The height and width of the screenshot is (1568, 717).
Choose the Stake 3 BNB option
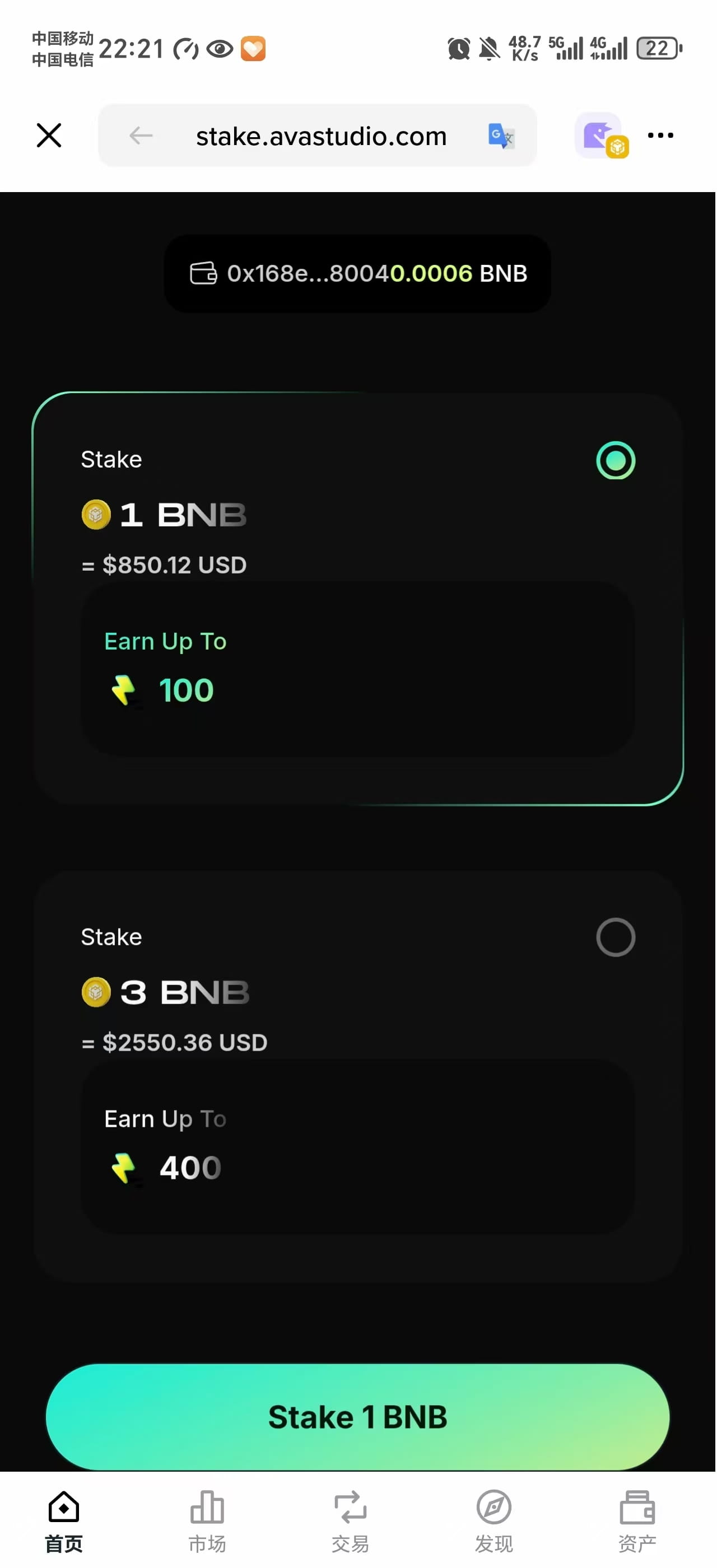[x=358, y=1076]
